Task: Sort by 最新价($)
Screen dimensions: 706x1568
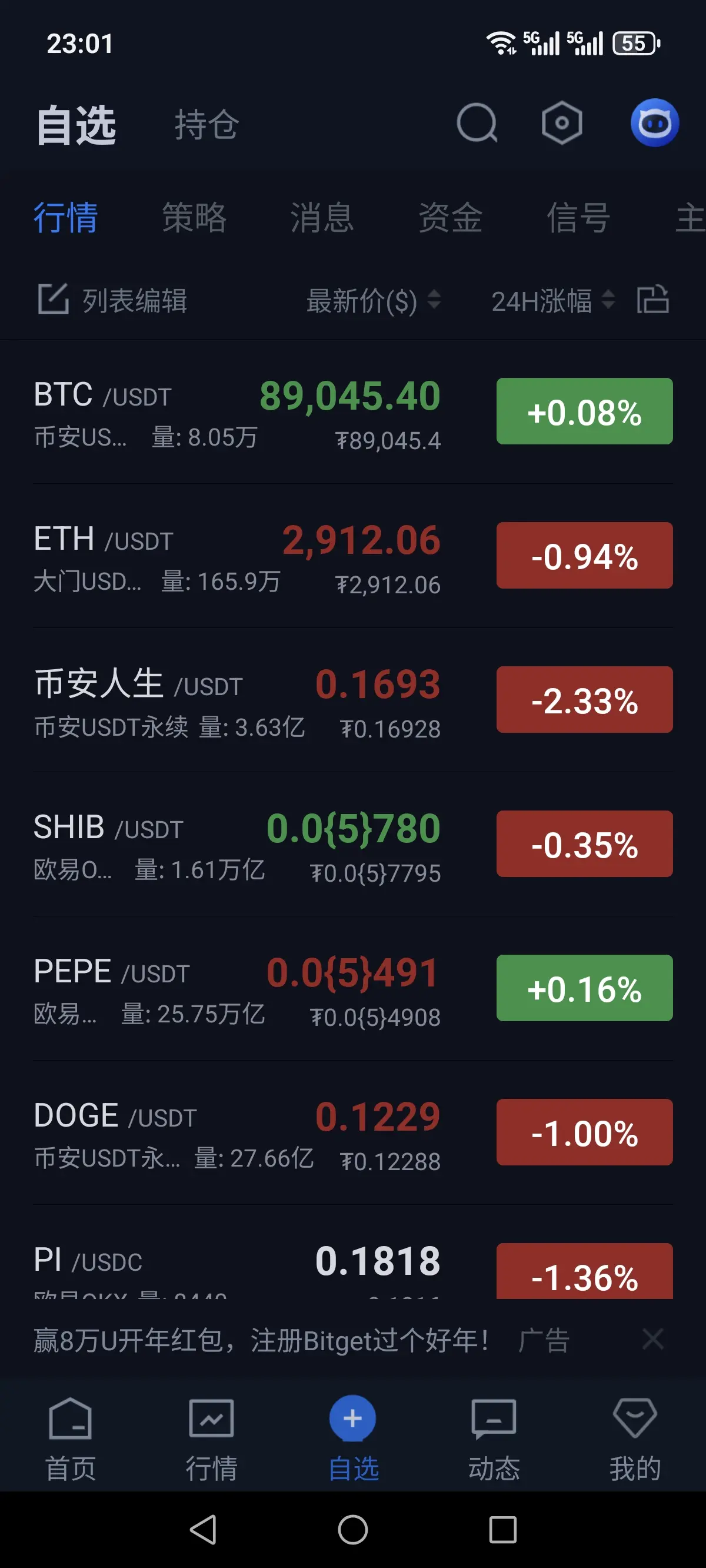Action: click(372, 300)
